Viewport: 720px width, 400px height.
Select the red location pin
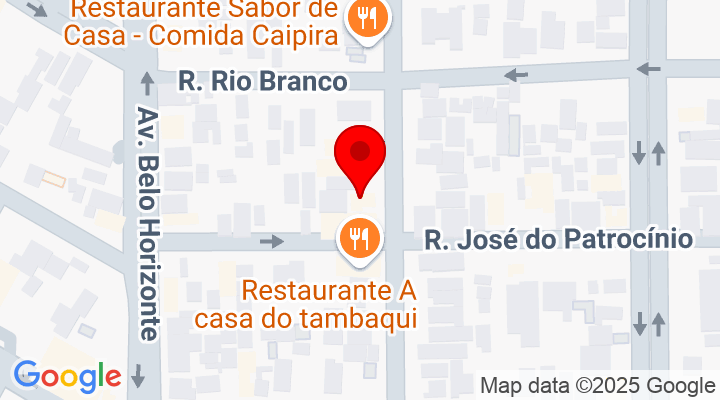point(359,156)
